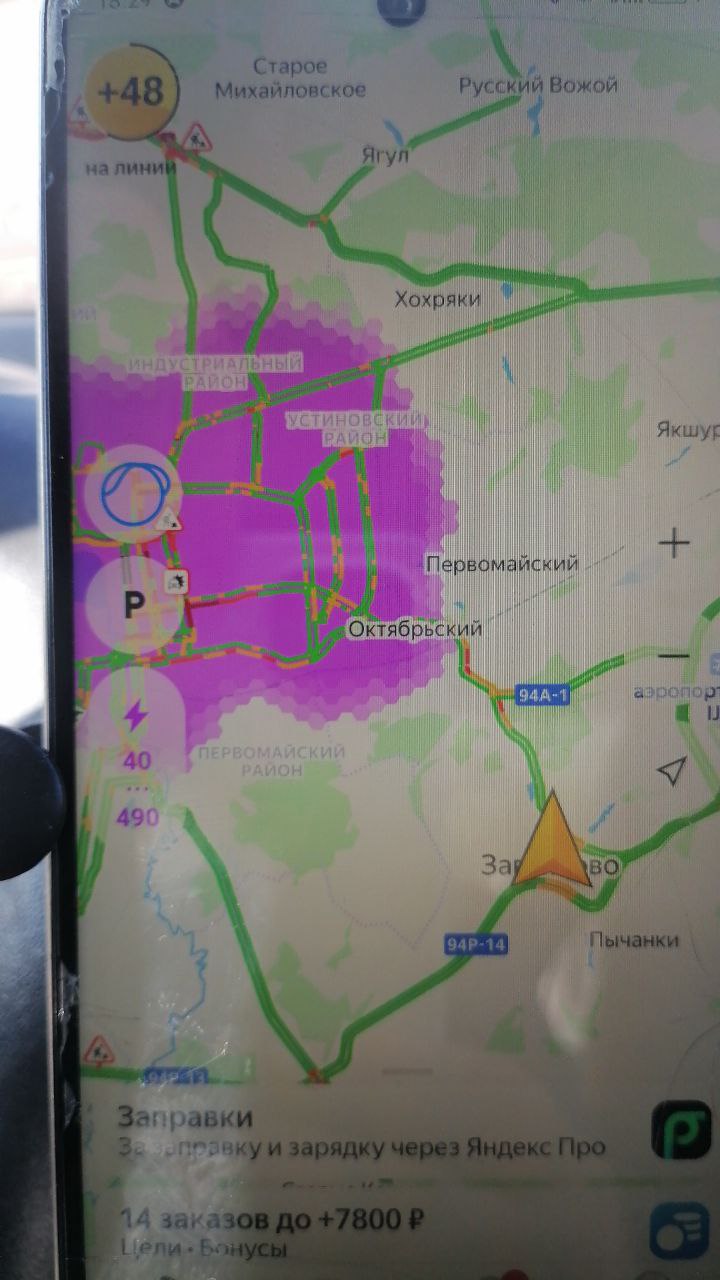Open 14 заказов до +7800 ₽ goals
This screenshot has height=1280, width=720.
point(360,1232)
